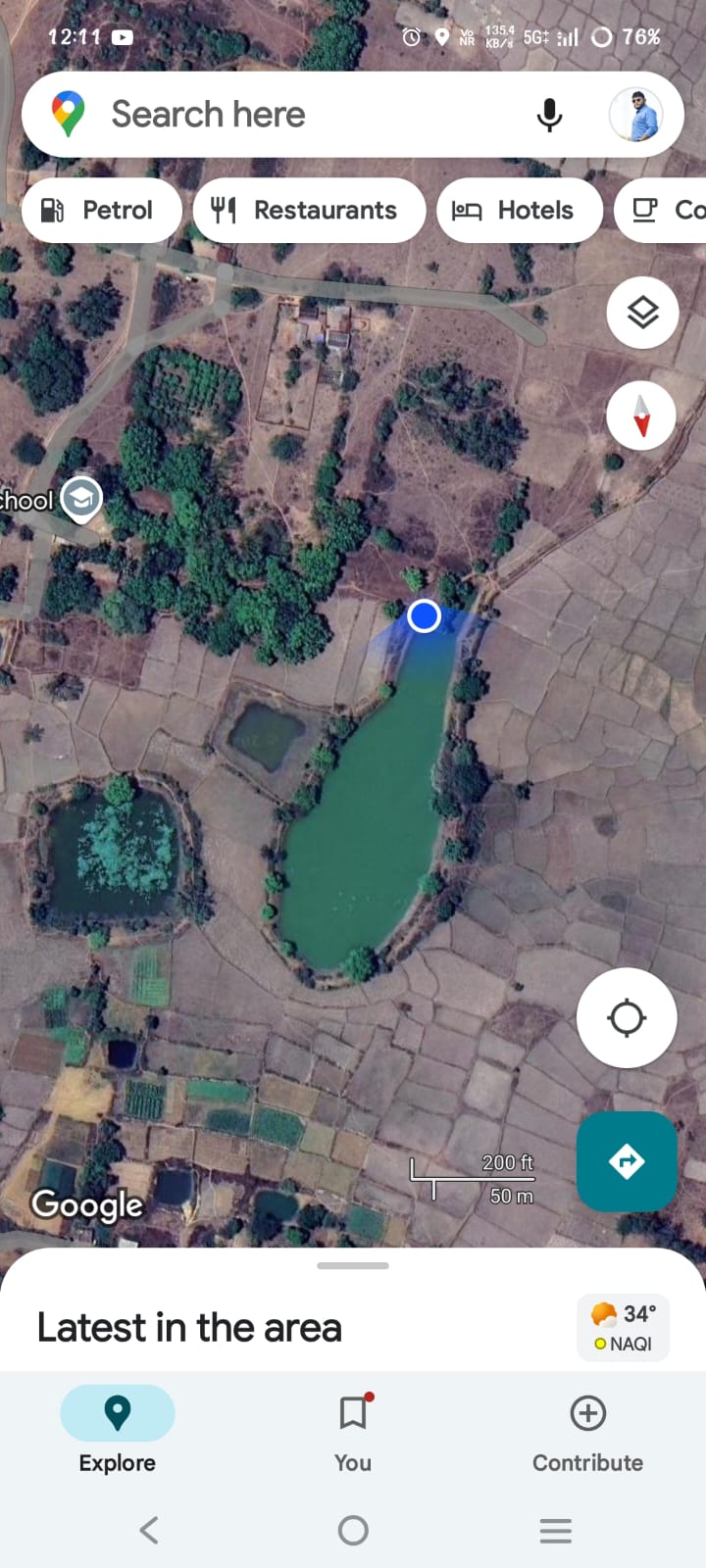Open the Search here box
The image size is (706, 1568).
tap(294, 115)
